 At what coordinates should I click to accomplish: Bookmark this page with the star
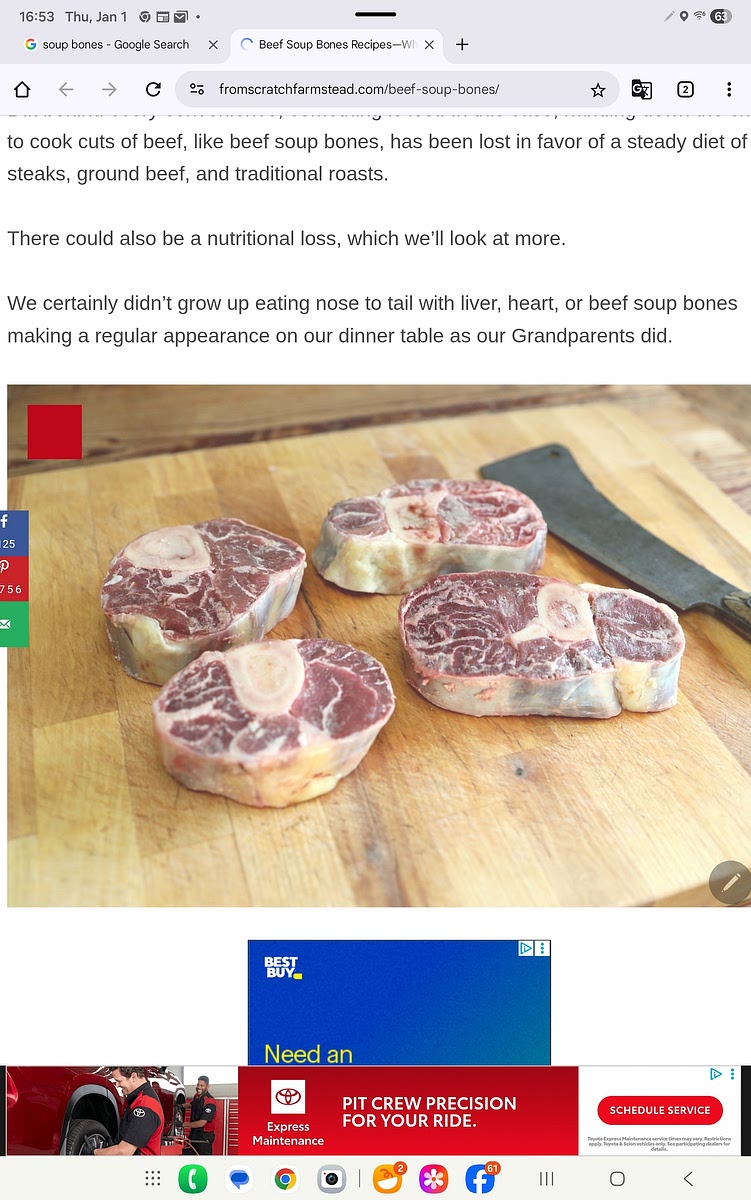(598, 90)
